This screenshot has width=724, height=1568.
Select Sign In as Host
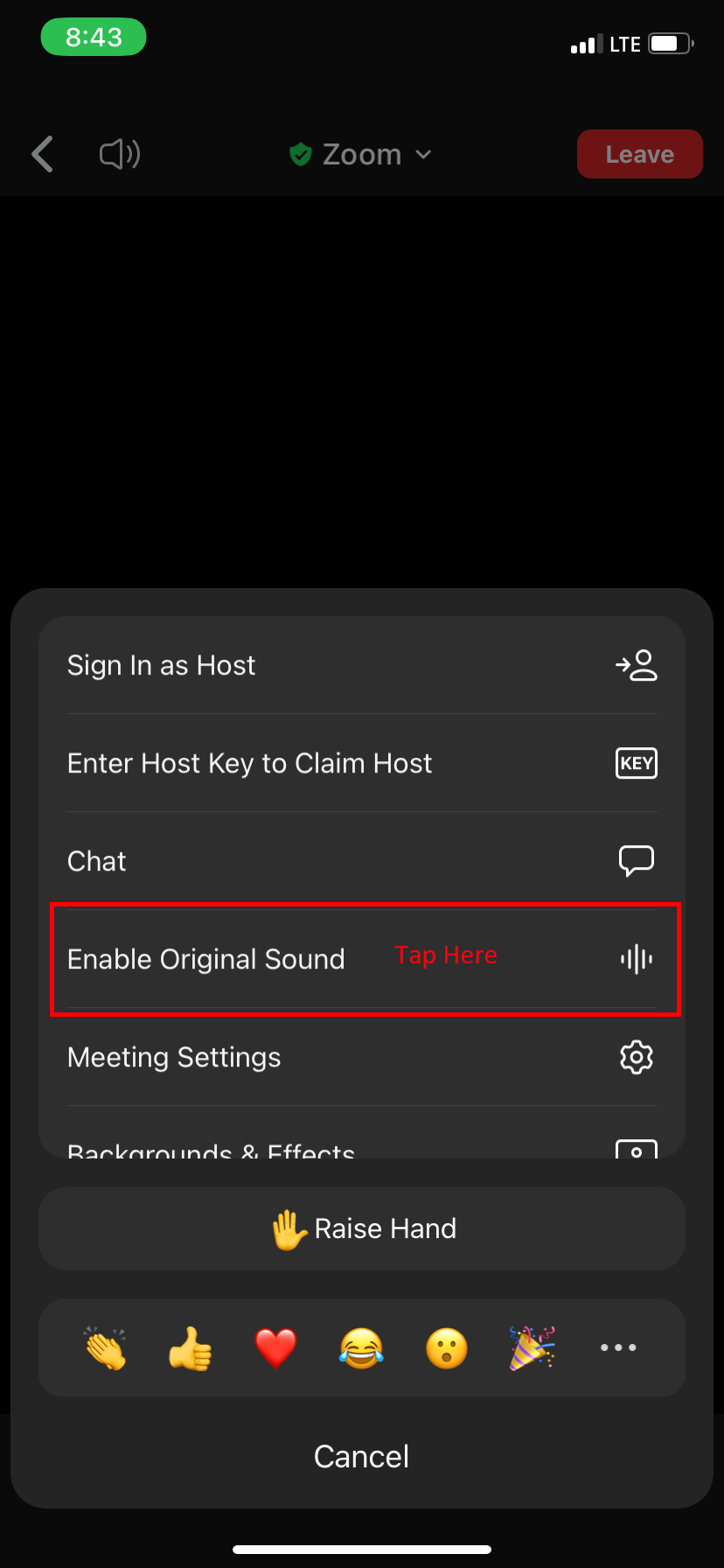point(361,666)
